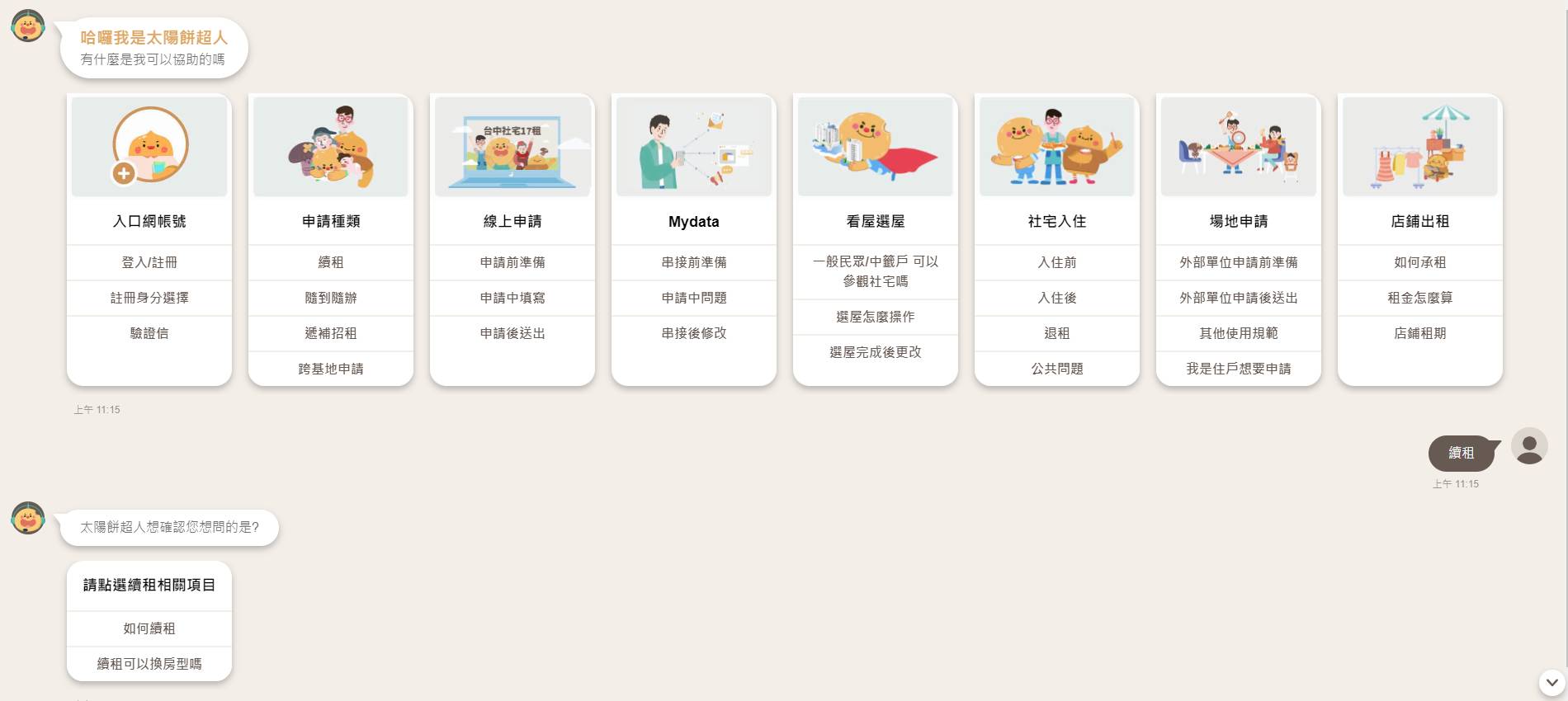Select 申請後送出 option
The image size is (1568, 701).
coord(512,333)
